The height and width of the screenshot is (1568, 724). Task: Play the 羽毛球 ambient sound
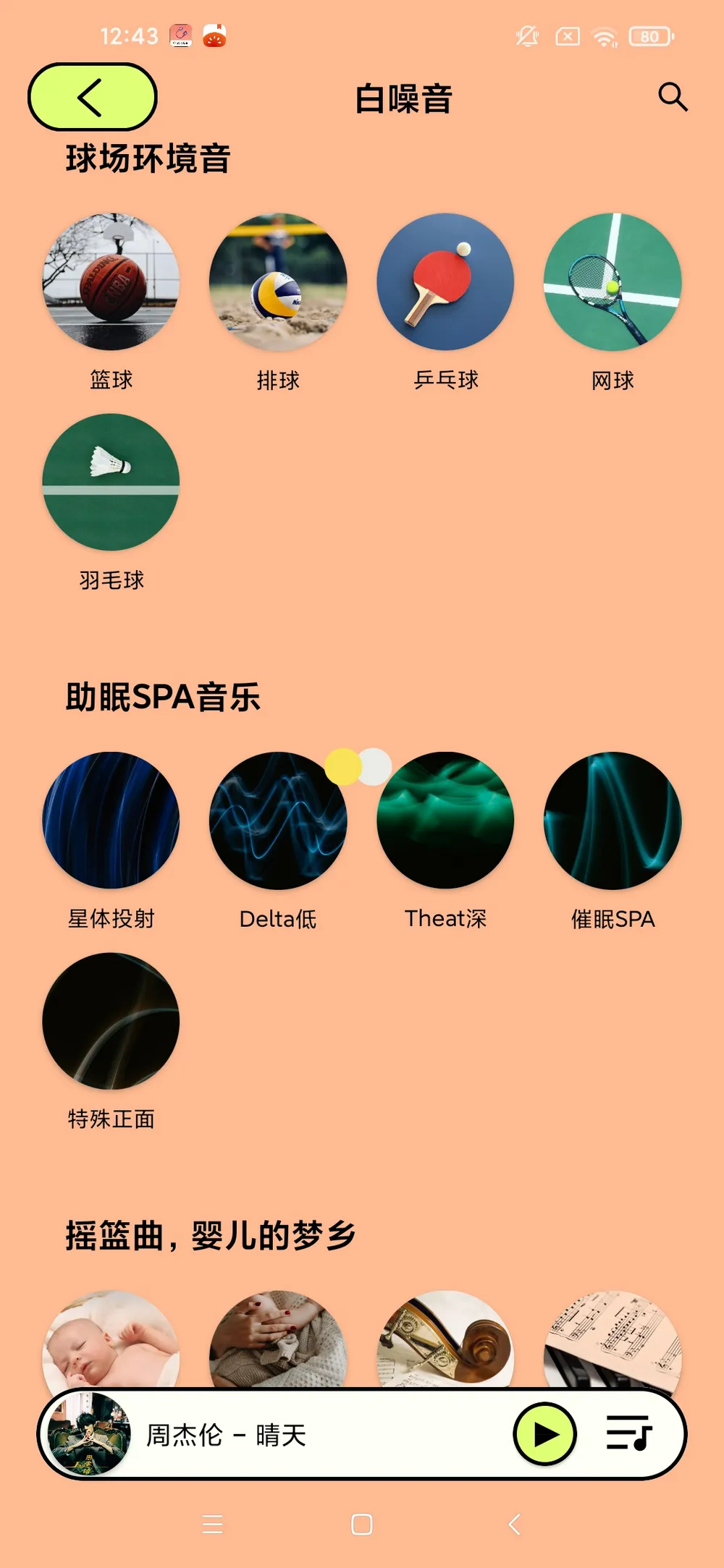111,482
